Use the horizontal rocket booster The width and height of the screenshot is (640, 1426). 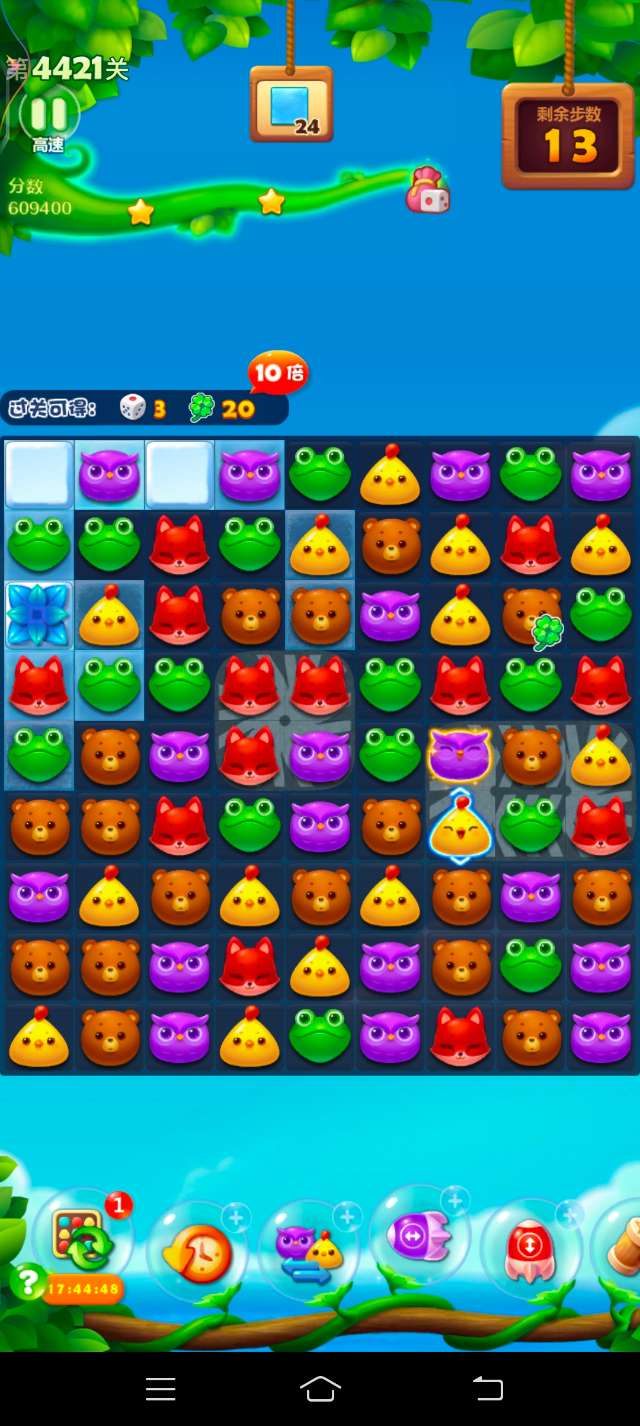(419, 1238)
